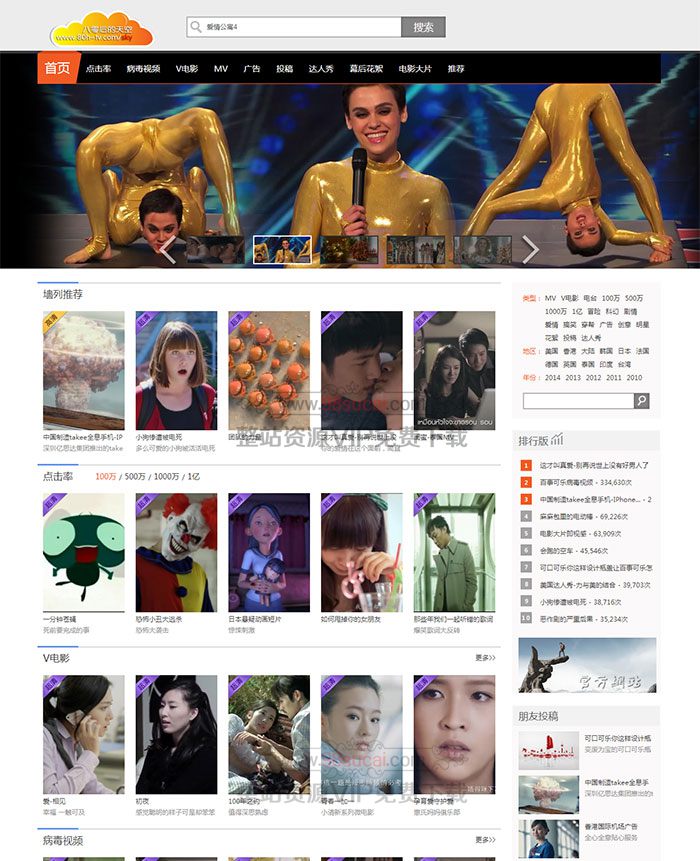700x861 pixels.
Task: Show the previous banner slide
Action: [168, 249]
